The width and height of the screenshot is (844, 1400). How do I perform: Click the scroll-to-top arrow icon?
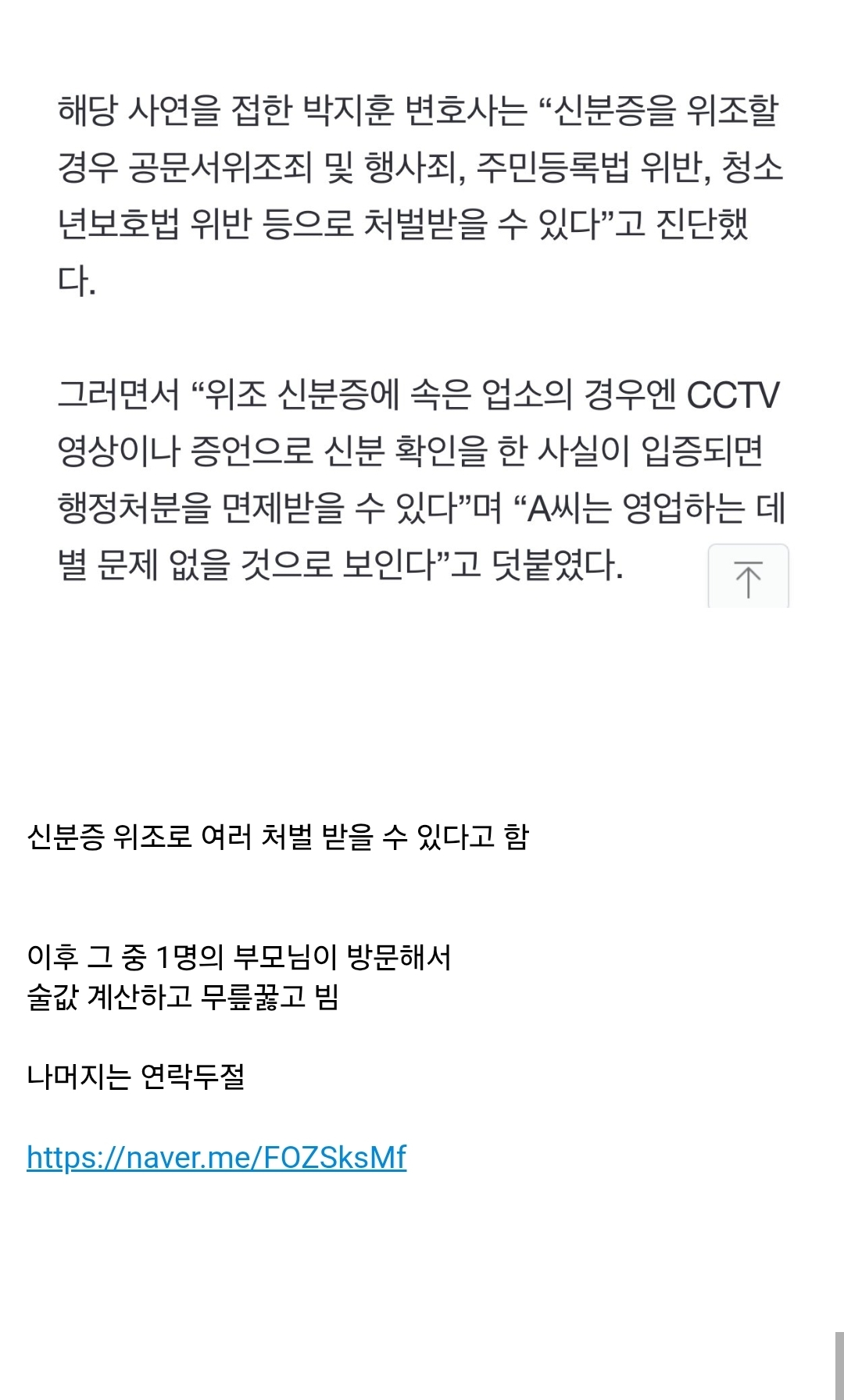pyautogui.click(x=749, y=576)
